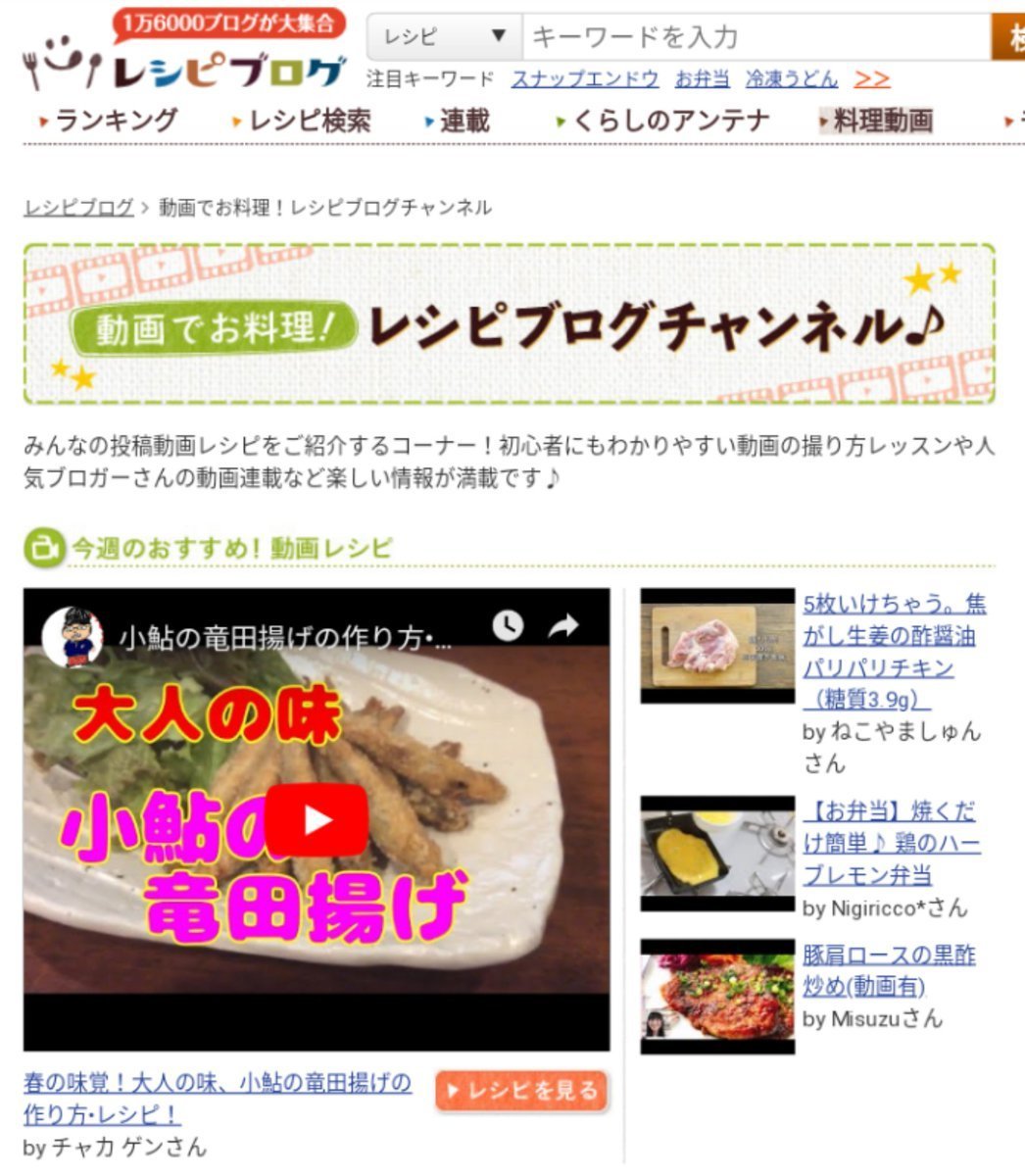1025x1176 pixels.
Task: Open the お弁当 keyword link
Action: [x=702, y=78]
